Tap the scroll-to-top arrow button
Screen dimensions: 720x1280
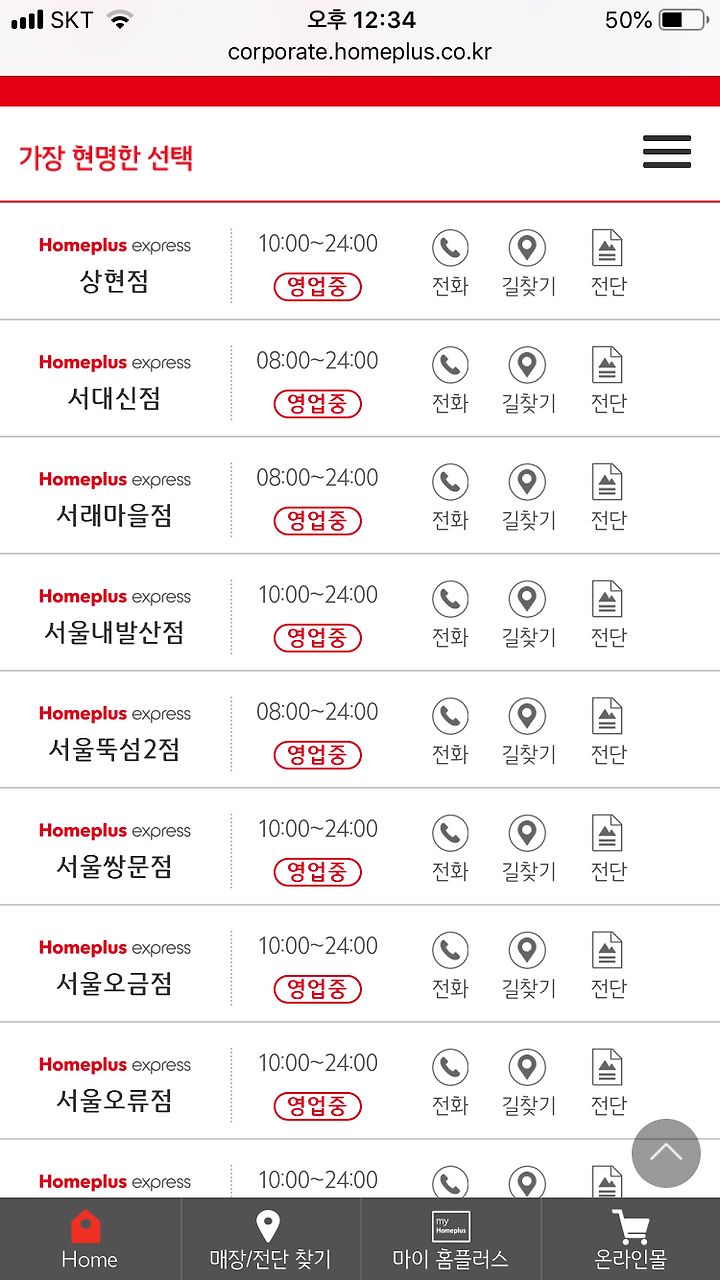tap(666, 1153)
